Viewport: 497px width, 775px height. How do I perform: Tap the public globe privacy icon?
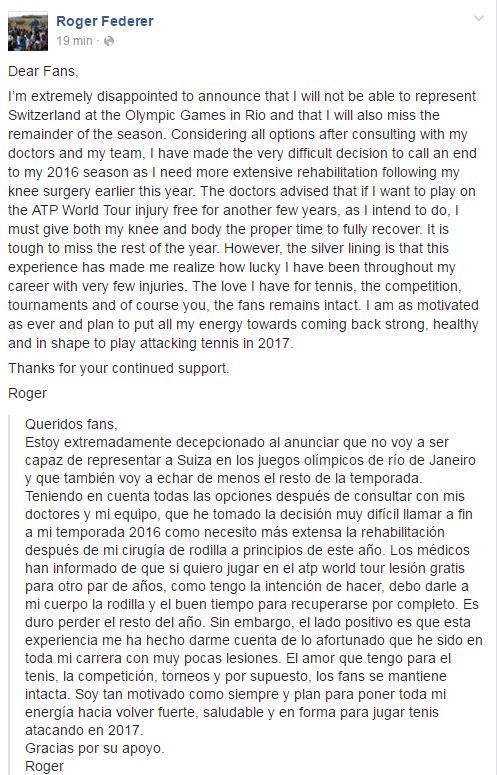click(x=109, y=42)
